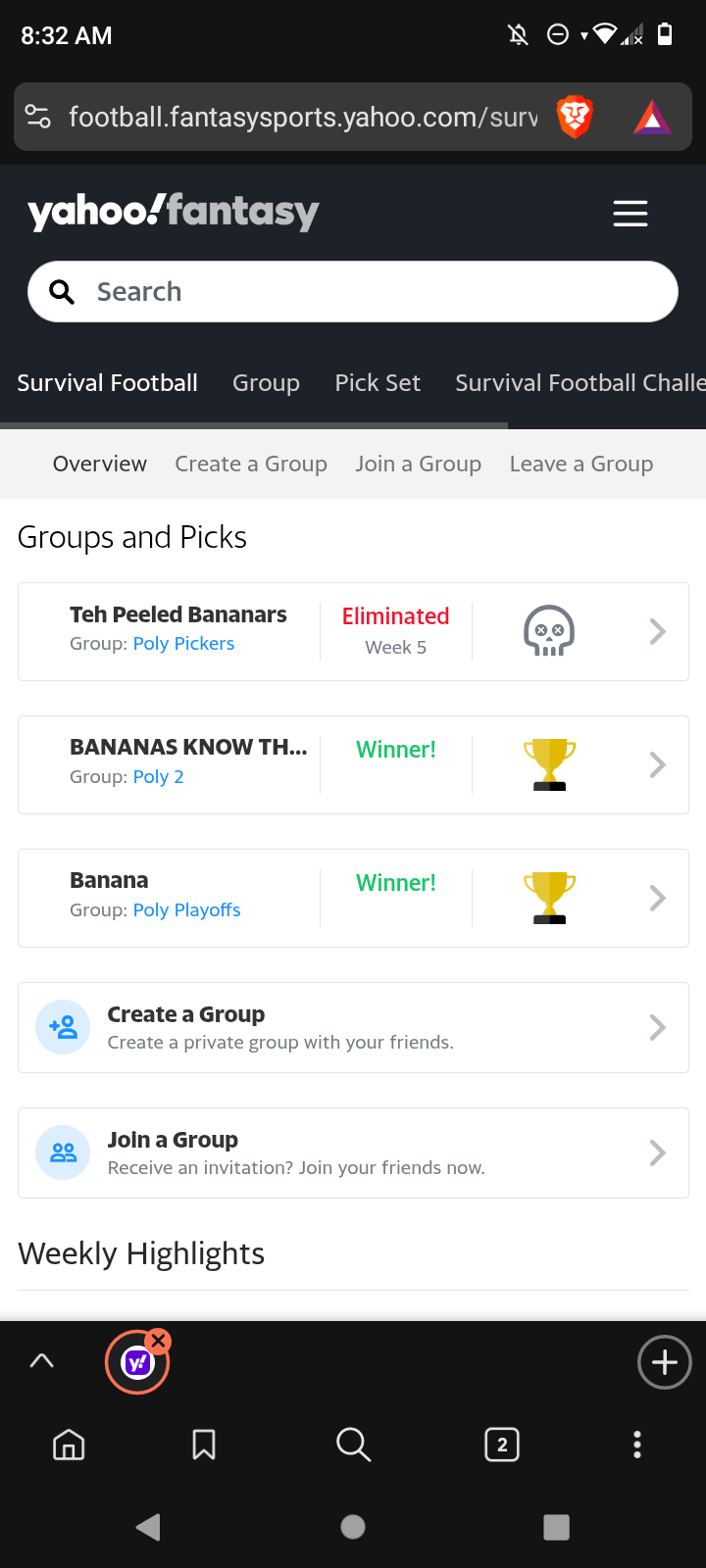Screen dimensions: 706x1568
Task: Tap the browser address bar
Action: (x=302, y=118)
